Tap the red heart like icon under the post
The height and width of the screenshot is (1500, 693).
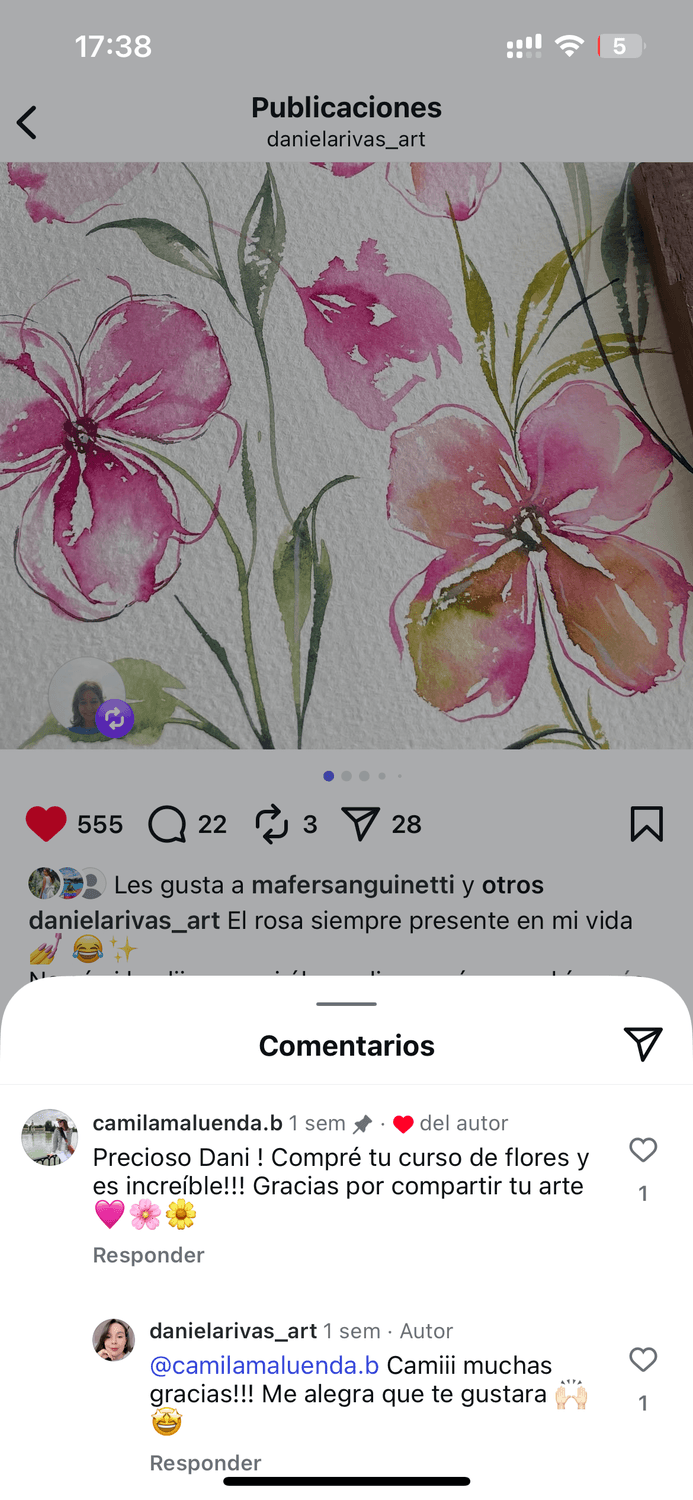pyautogui.click(x=46, y=824)
